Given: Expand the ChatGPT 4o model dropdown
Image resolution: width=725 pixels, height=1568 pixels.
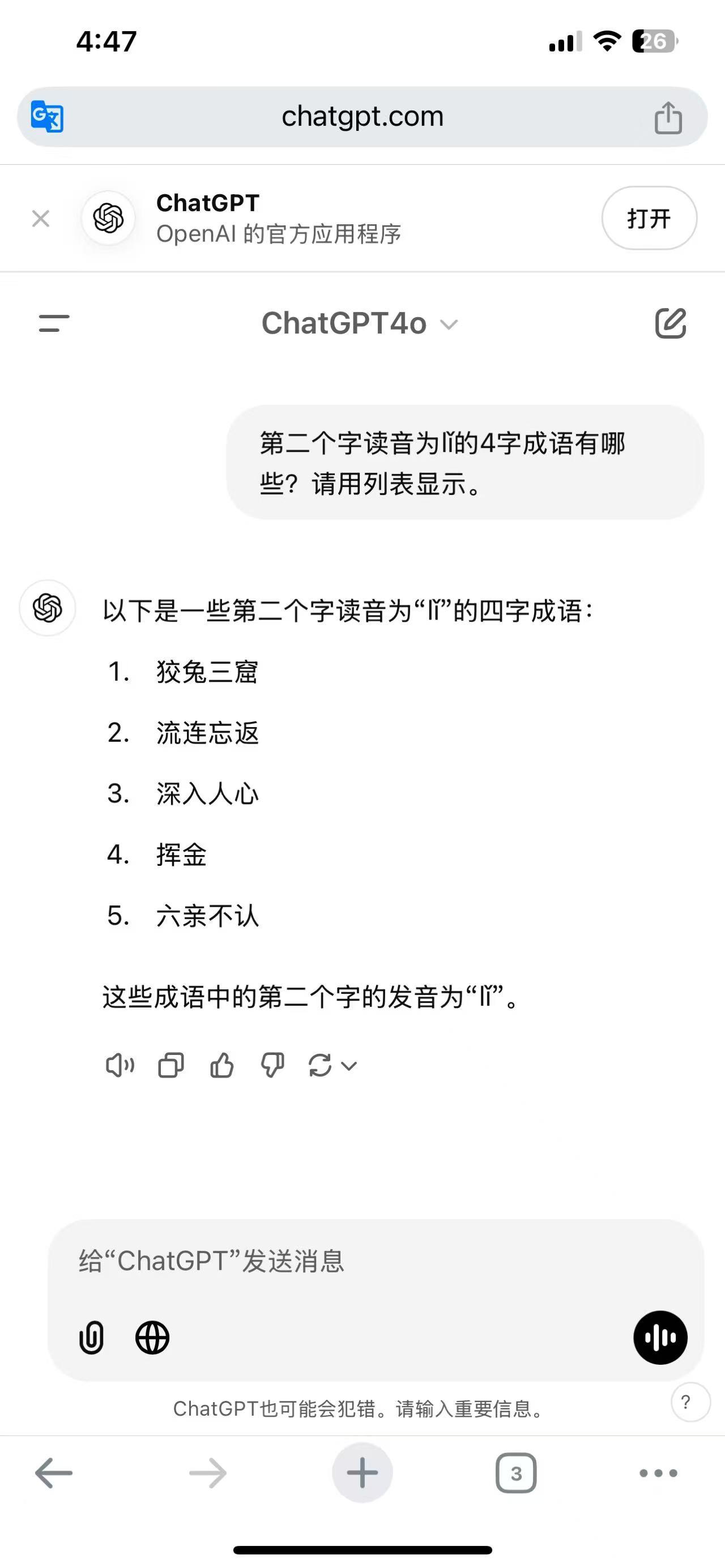Looking at the screenshot, I should pos(359,323).
